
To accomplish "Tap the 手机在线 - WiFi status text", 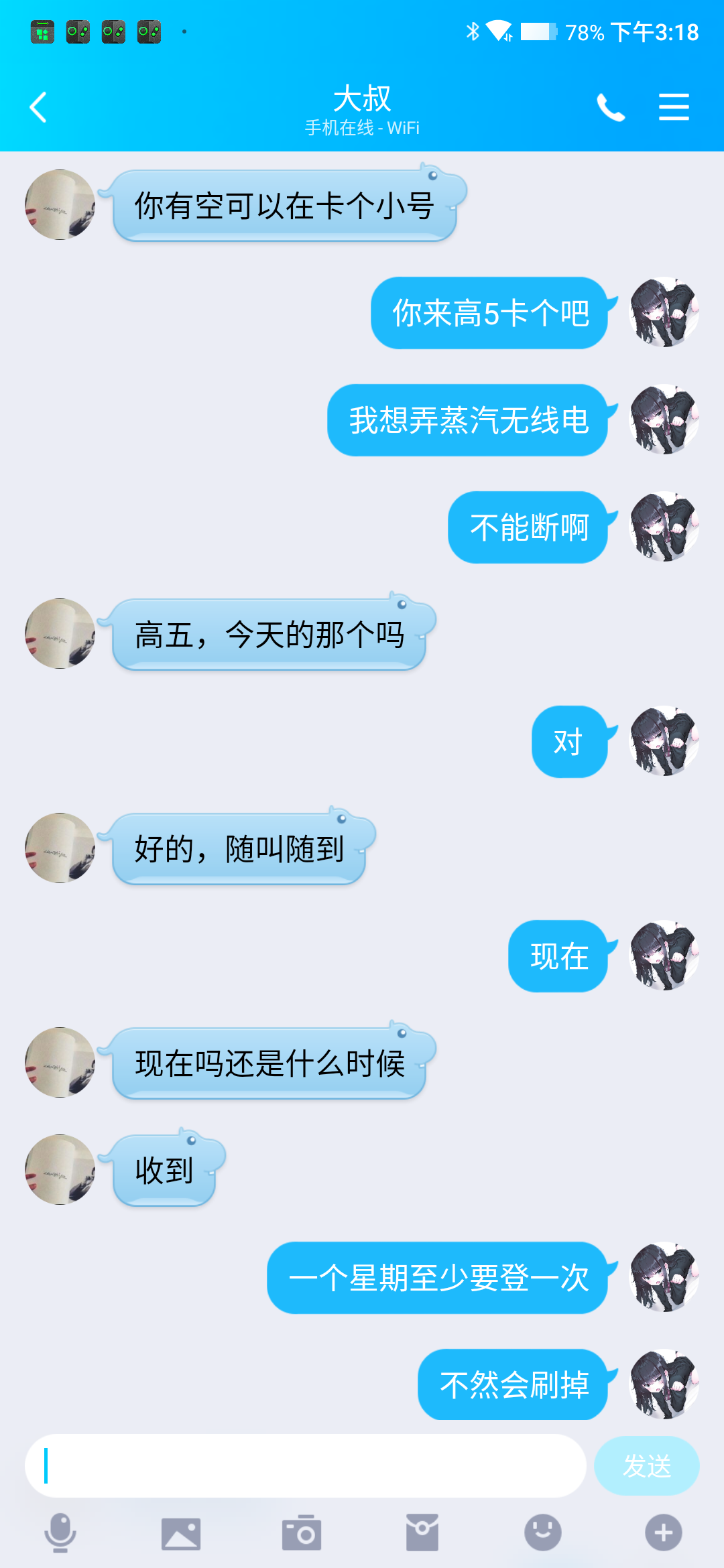I will 362,127.
